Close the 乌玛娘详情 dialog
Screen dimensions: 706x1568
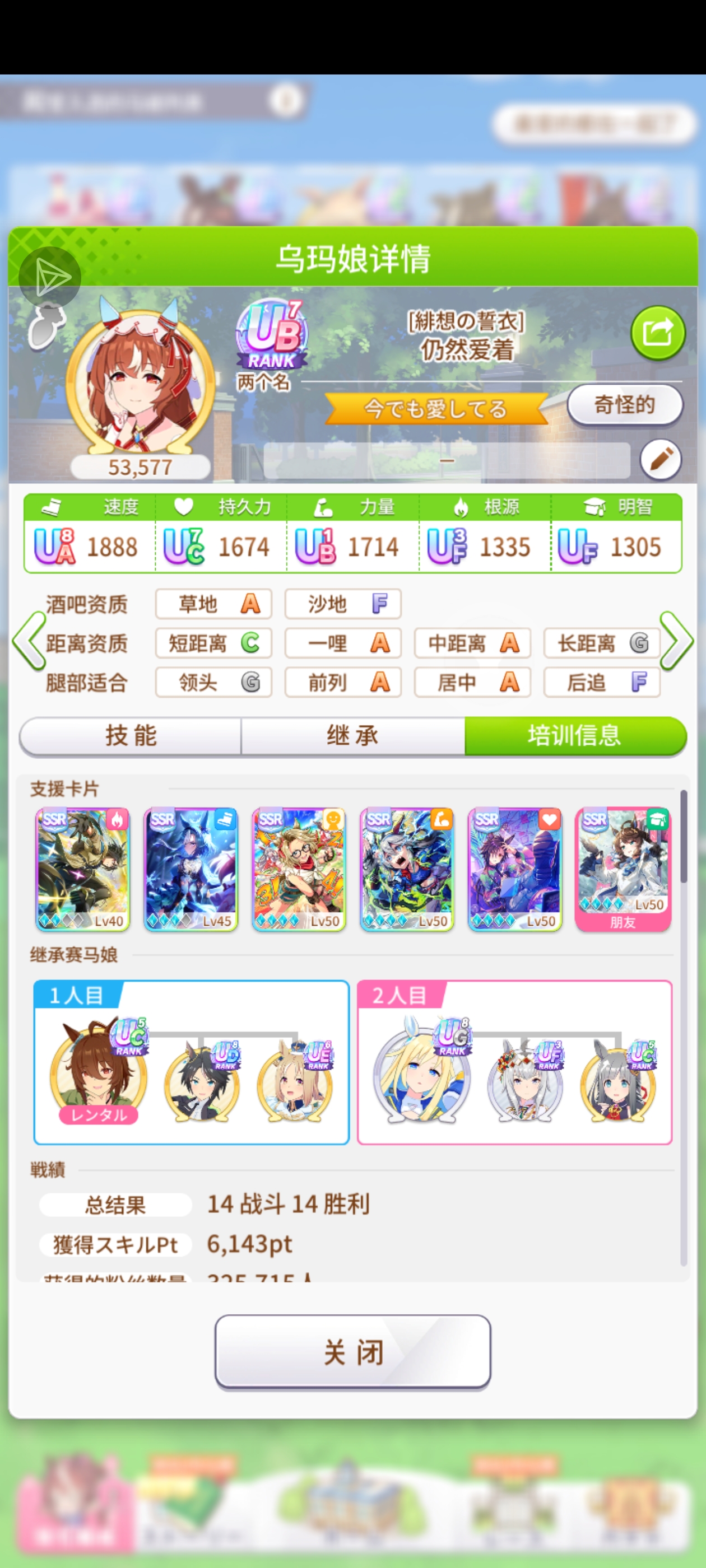coord(352,1352)
